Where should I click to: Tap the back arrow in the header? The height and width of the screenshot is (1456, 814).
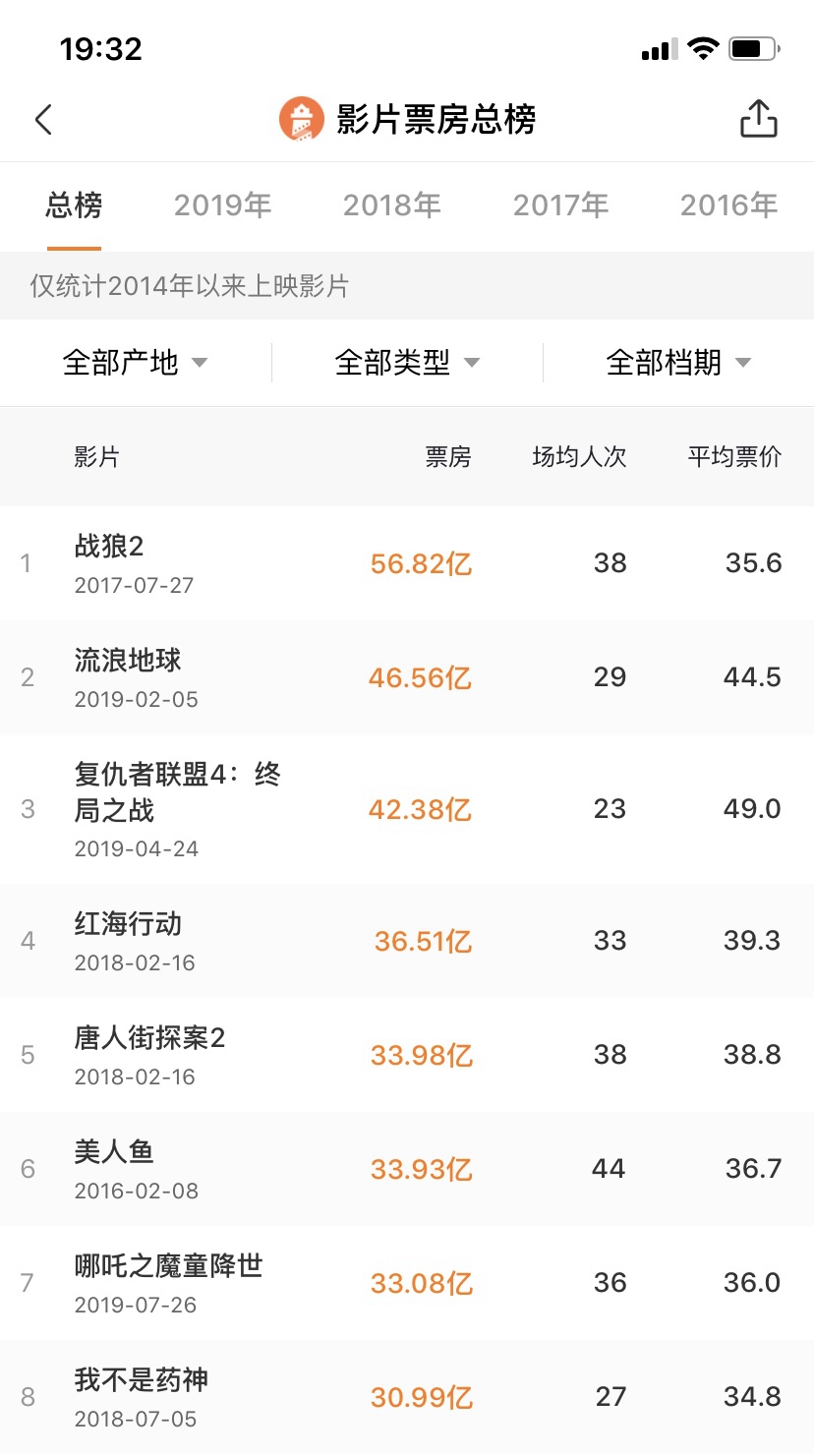point(43,119)
